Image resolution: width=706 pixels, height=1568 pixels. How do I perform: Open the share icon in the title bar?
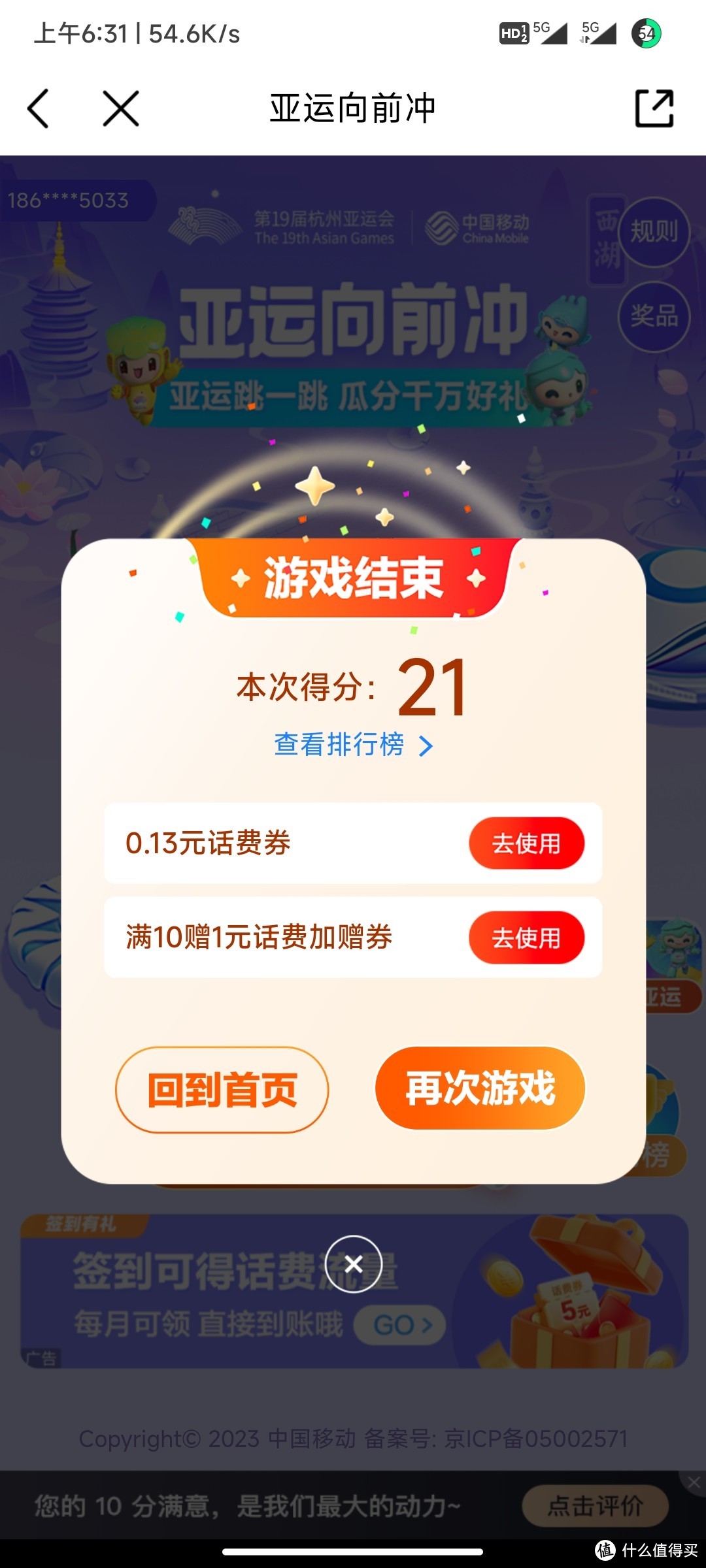tap(654, 108)
